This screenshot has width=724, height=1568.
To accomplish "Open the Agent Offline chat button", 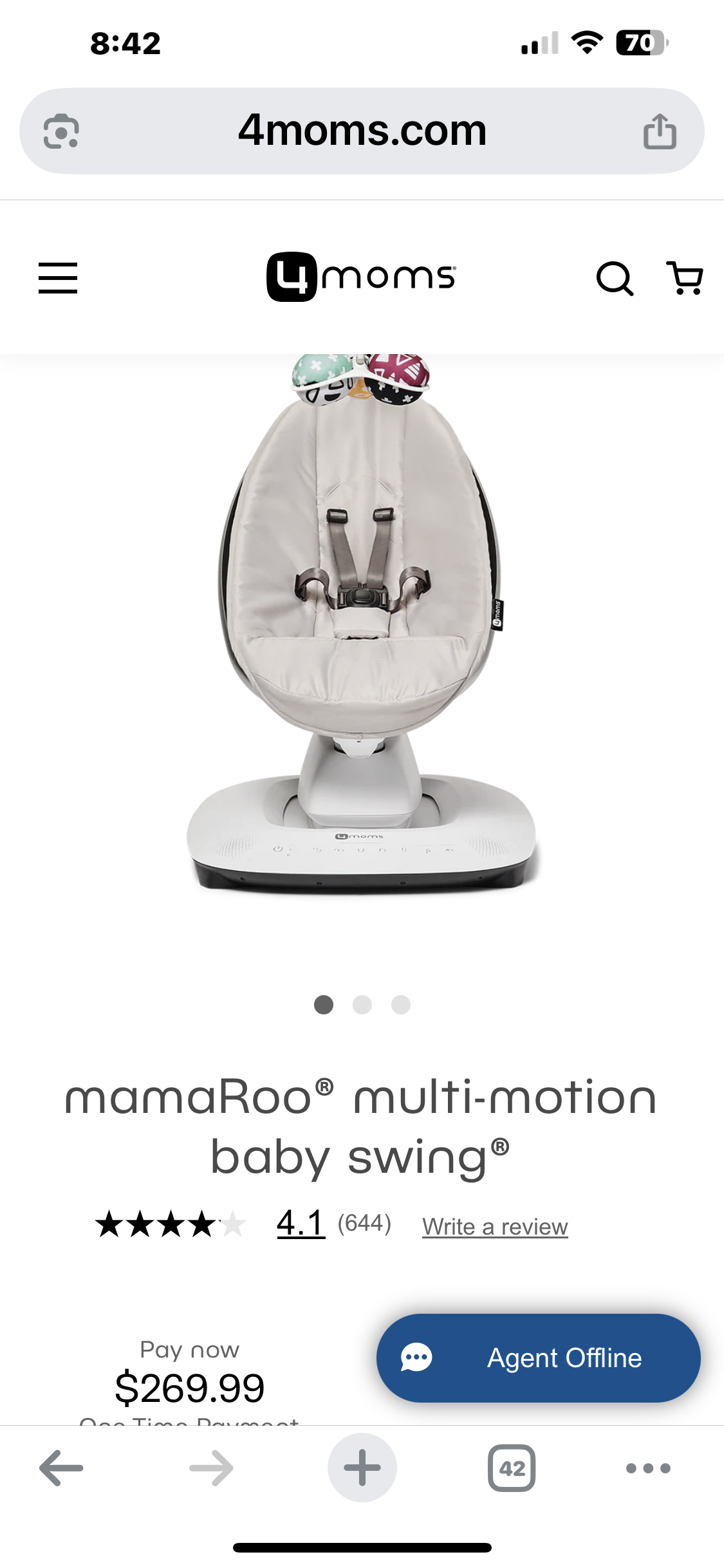I will [x=538, y=1358].
